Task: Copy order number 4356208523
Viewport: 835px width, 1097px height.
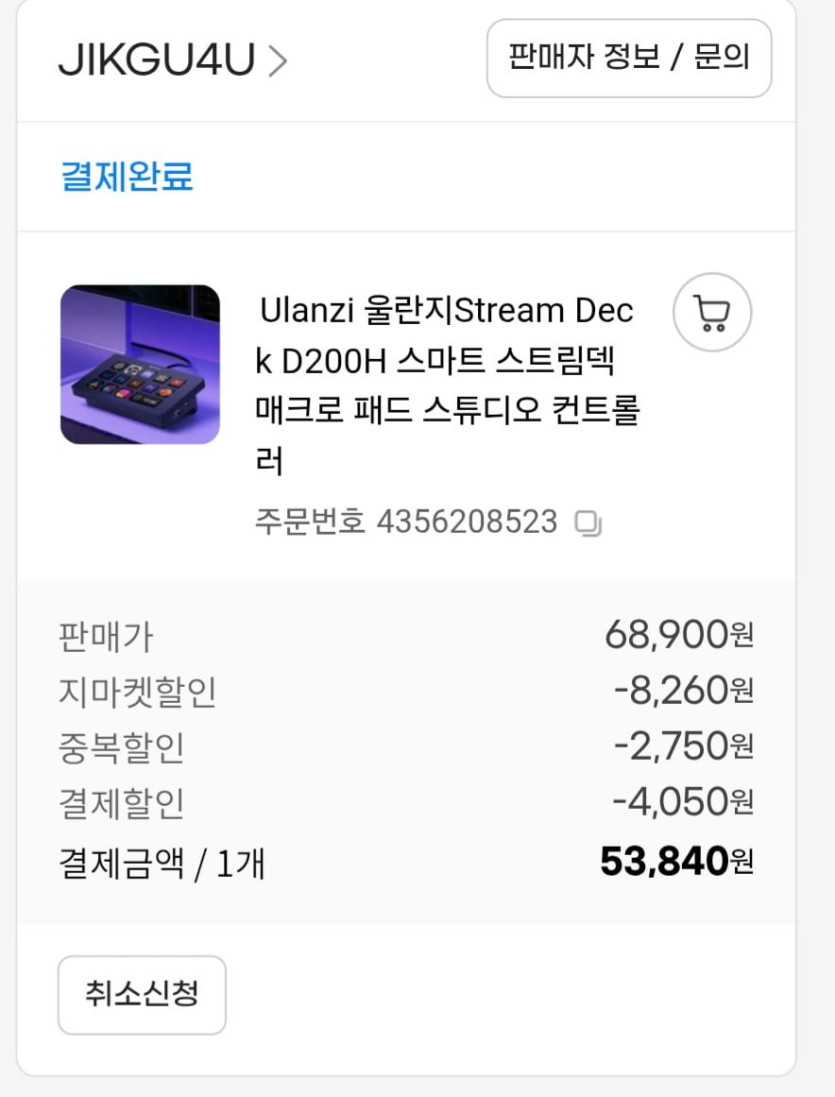Action: (589, 523)
